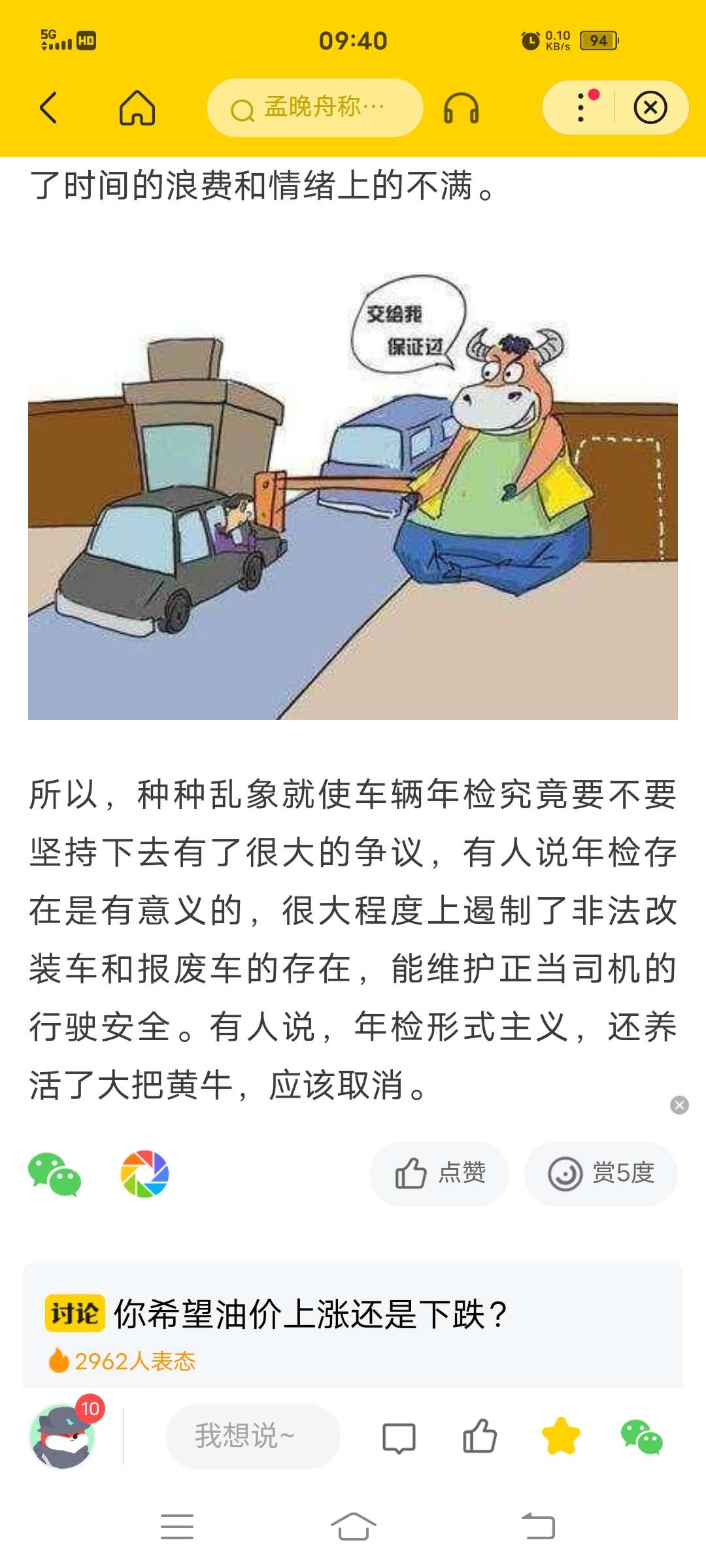
Task: Share article to WeChat under the text
Action: pos(54,1174)
